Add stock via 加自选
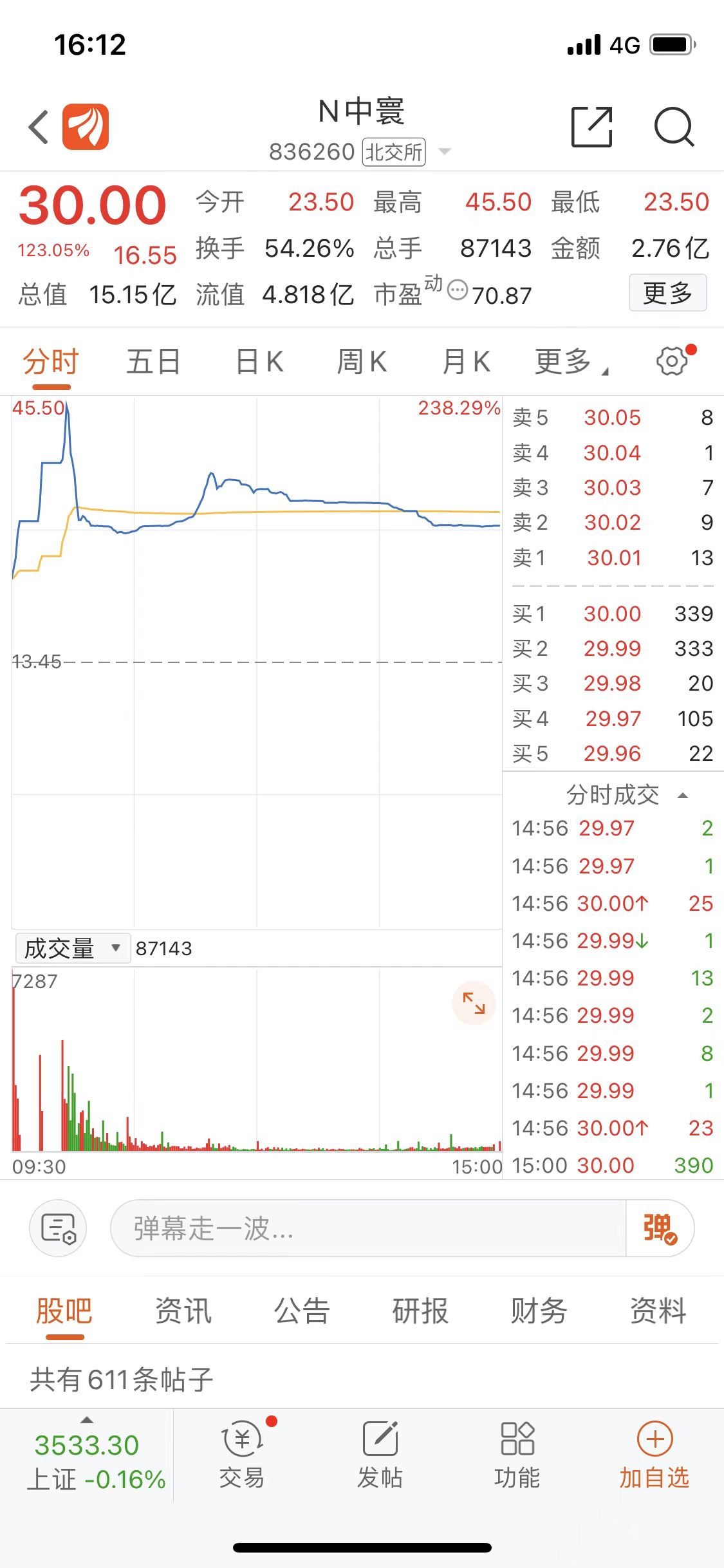The width and height of the screenshot is (724, 1568). point(654,1455)
